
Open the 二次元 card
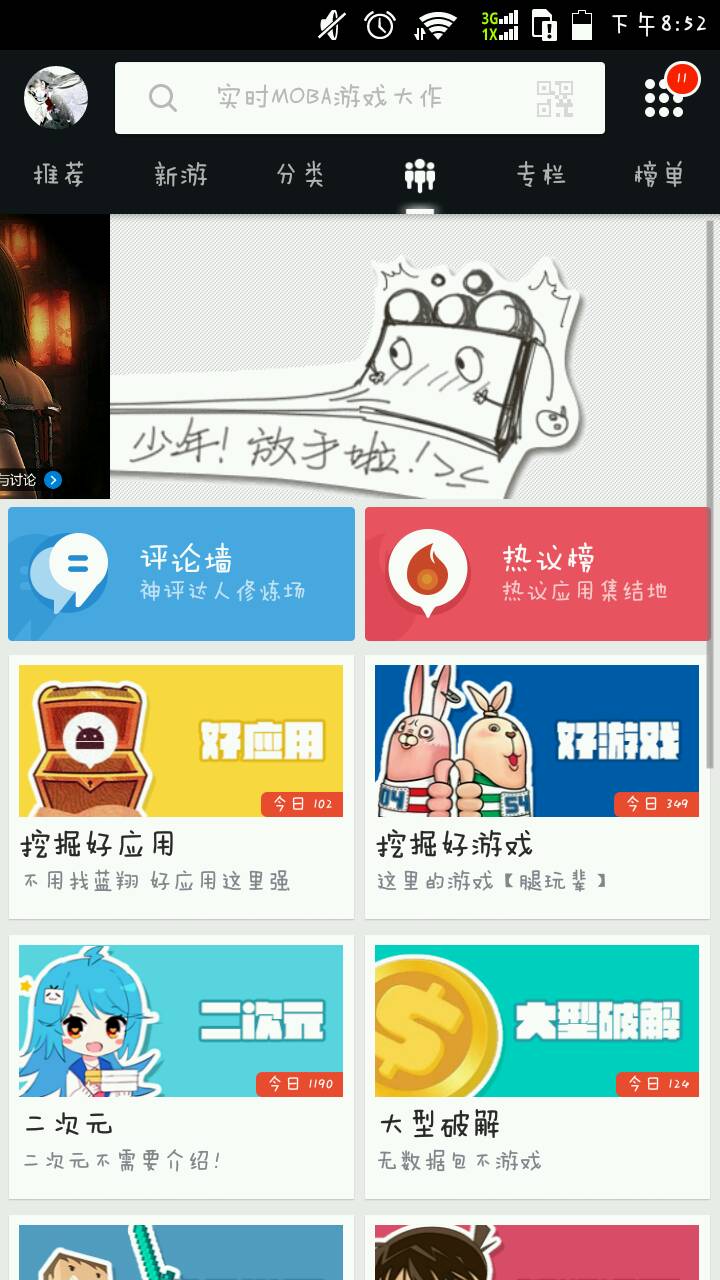pos(181,1066)
